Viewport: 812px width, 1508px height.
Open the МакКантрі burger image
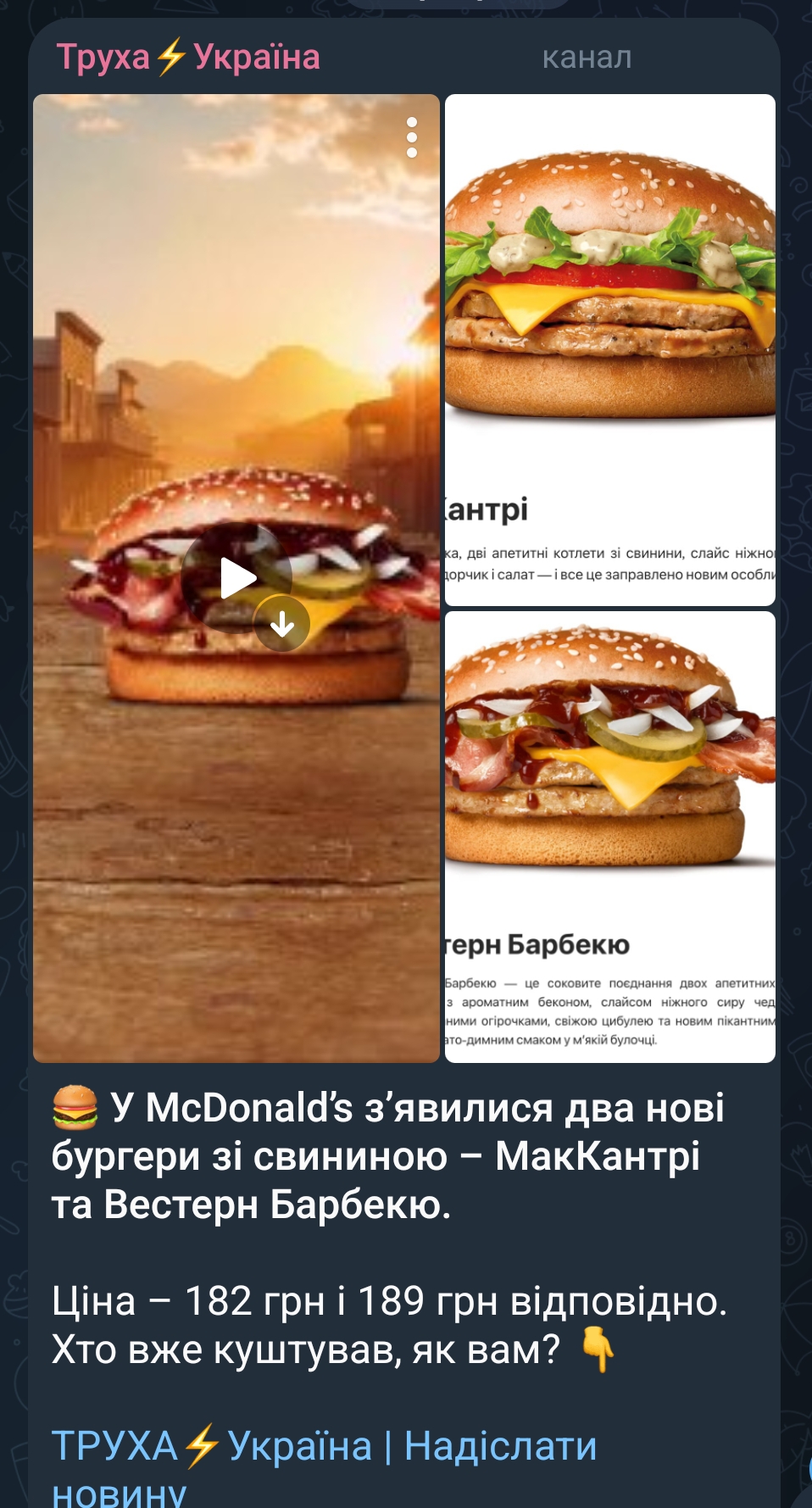point(609,349)
